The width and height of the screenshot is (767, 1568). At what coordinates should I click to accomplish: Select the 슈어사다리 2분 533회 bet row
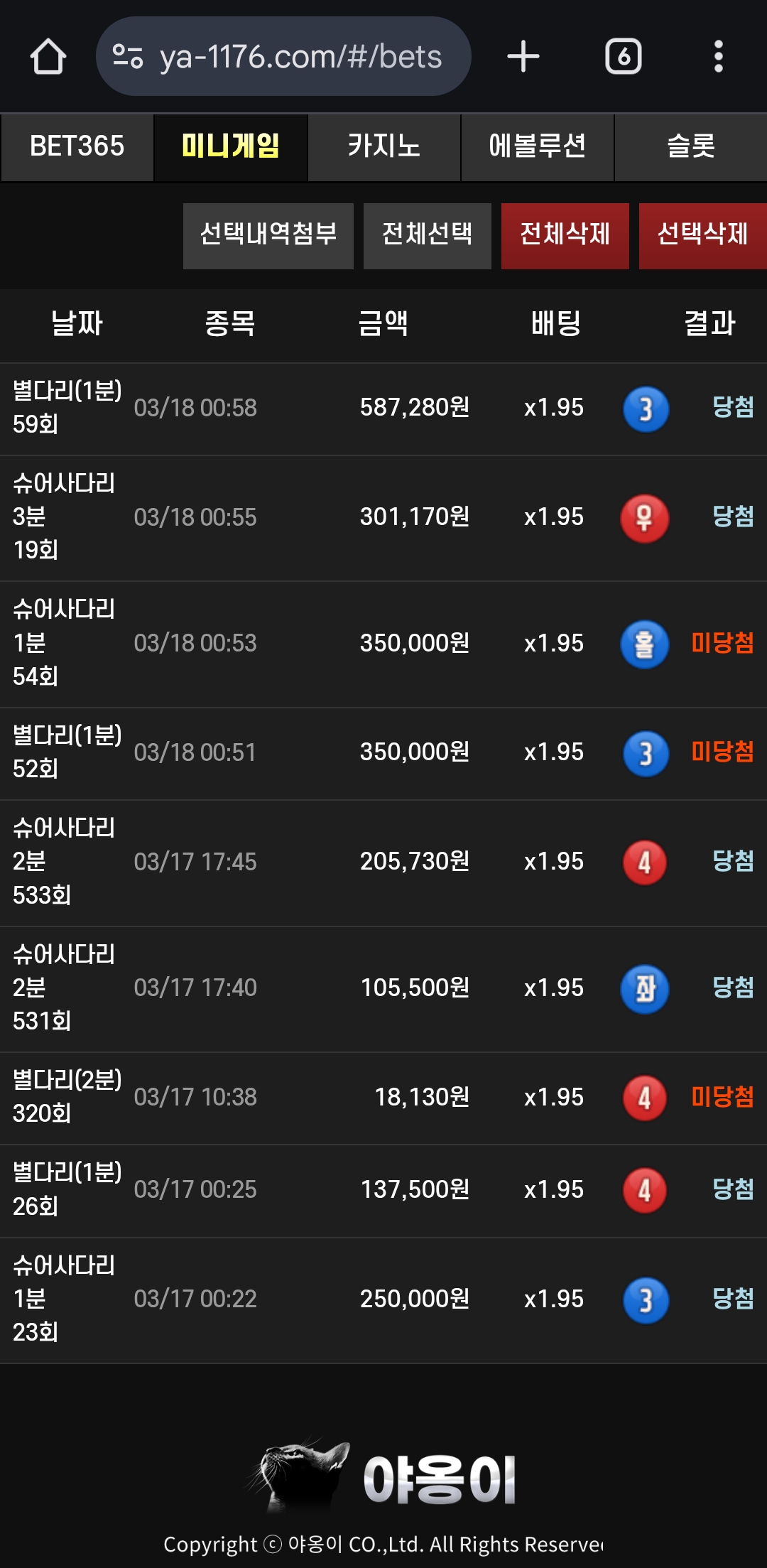point(383,863)
